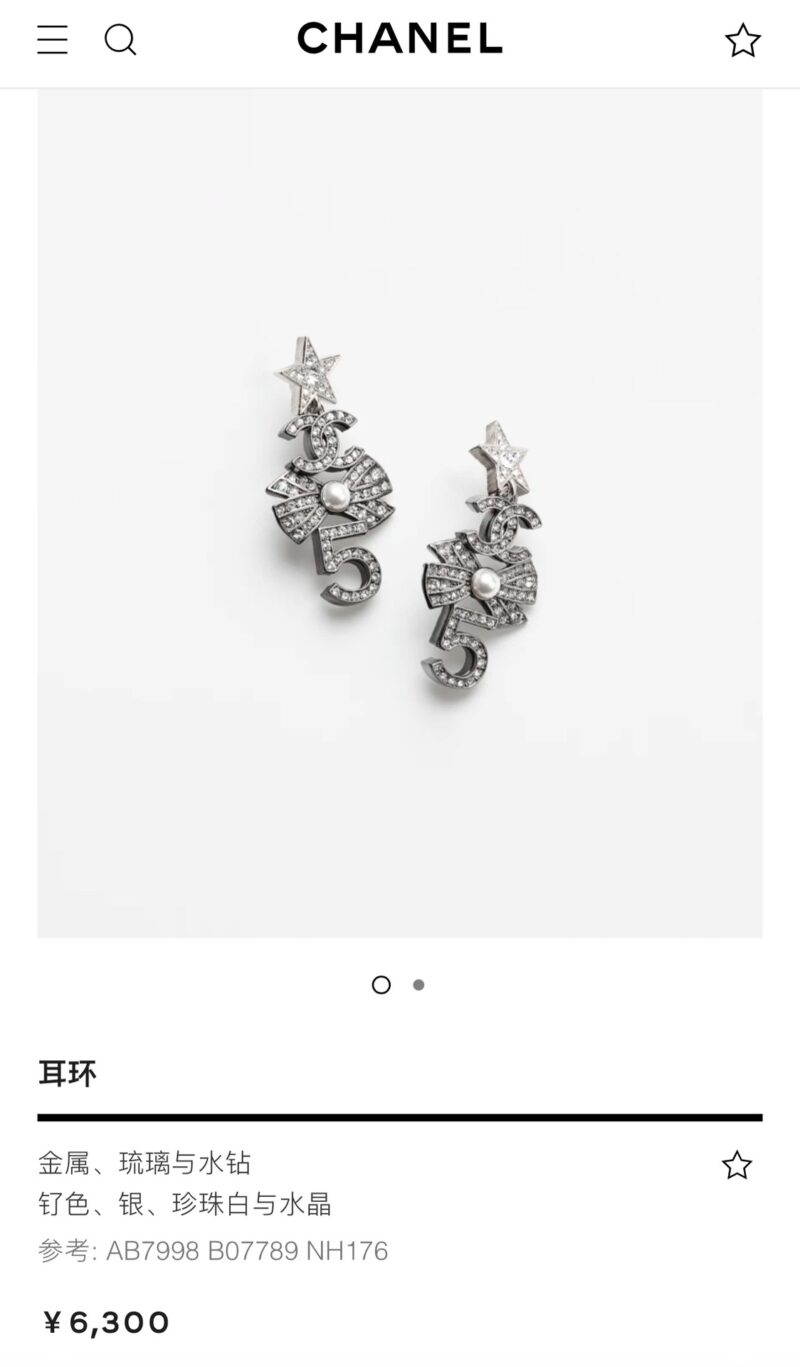Open the search icon
This screenshot has height=1367, width=800.
click(x=120, y=40)
